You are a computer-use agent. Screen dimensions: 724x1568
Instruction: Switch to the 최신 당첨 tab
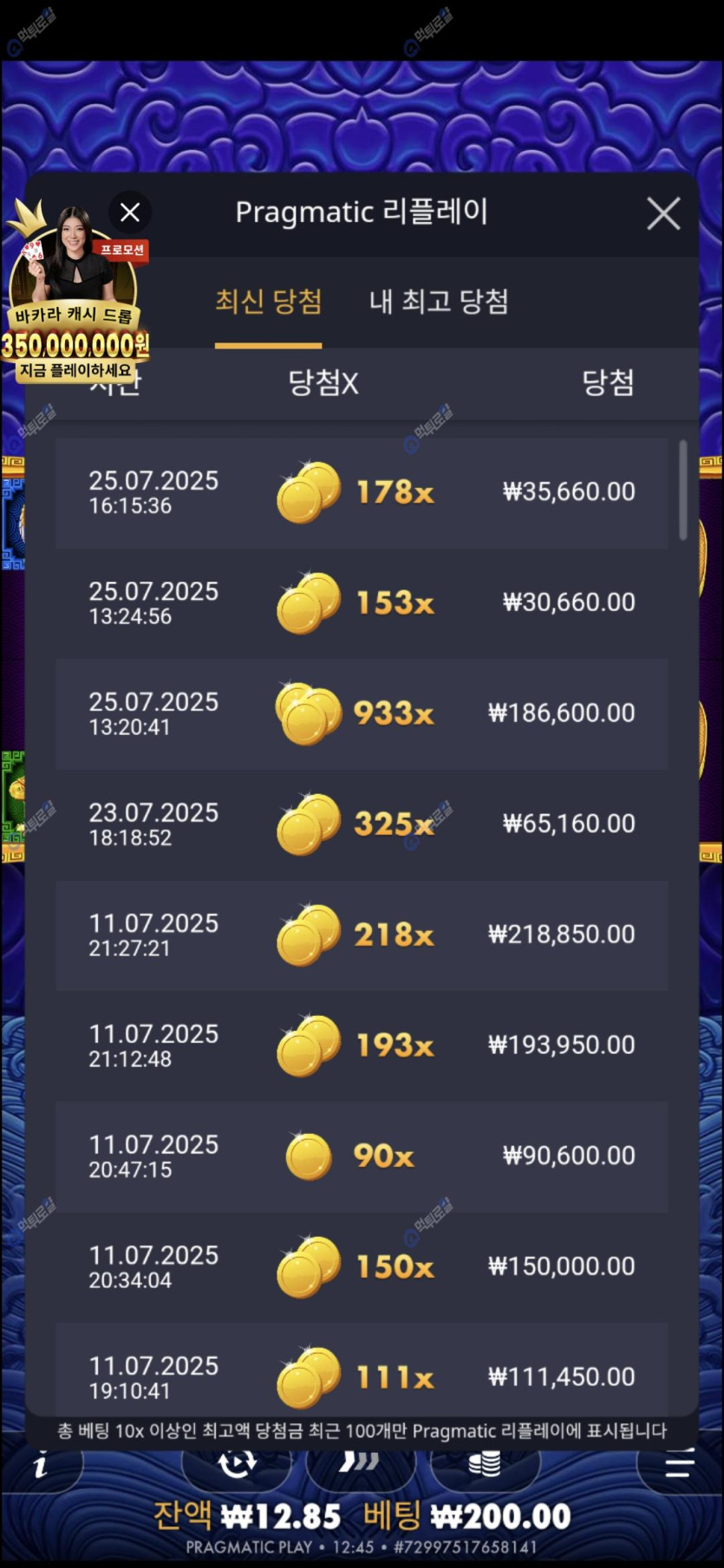268,302
